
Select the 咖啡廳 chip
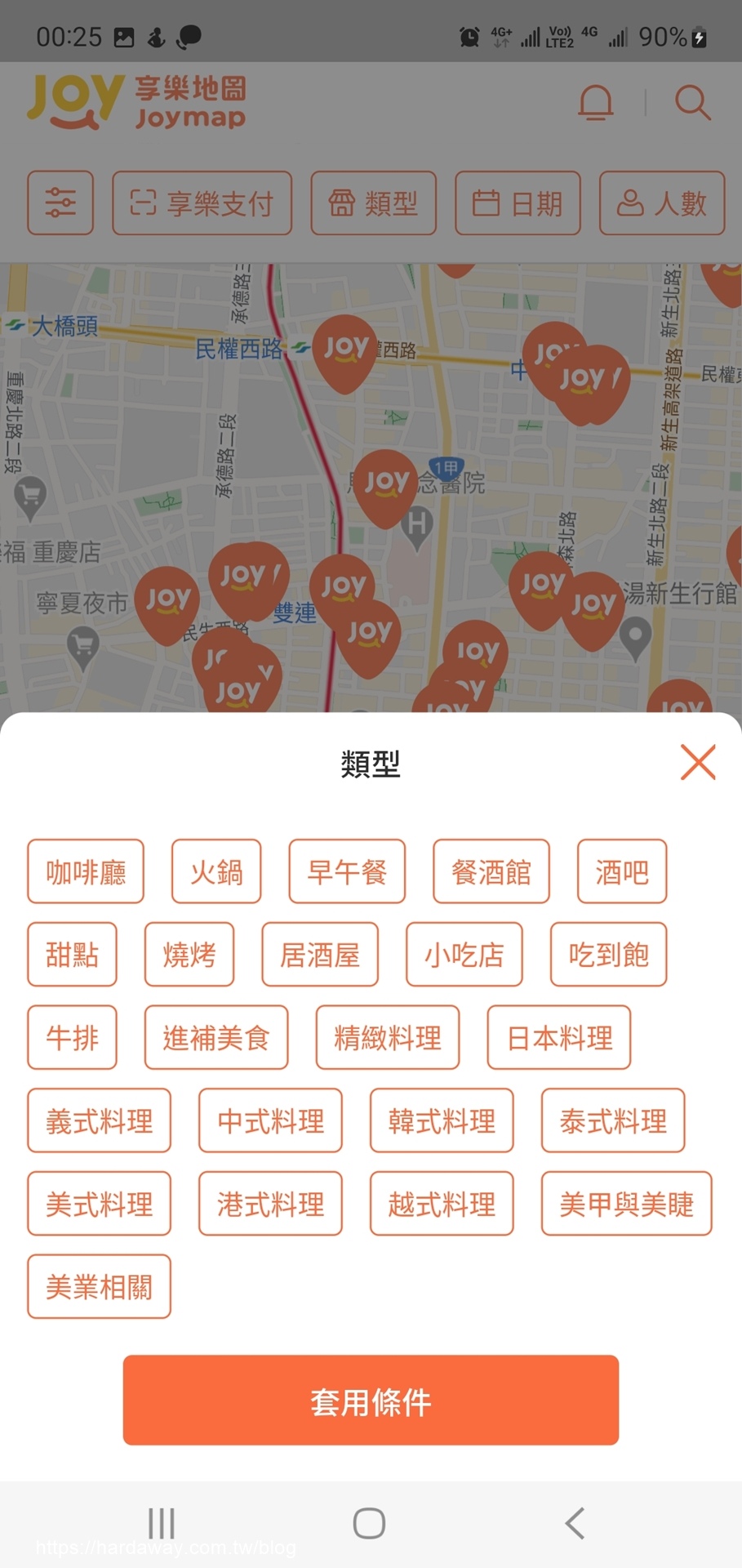86,871
